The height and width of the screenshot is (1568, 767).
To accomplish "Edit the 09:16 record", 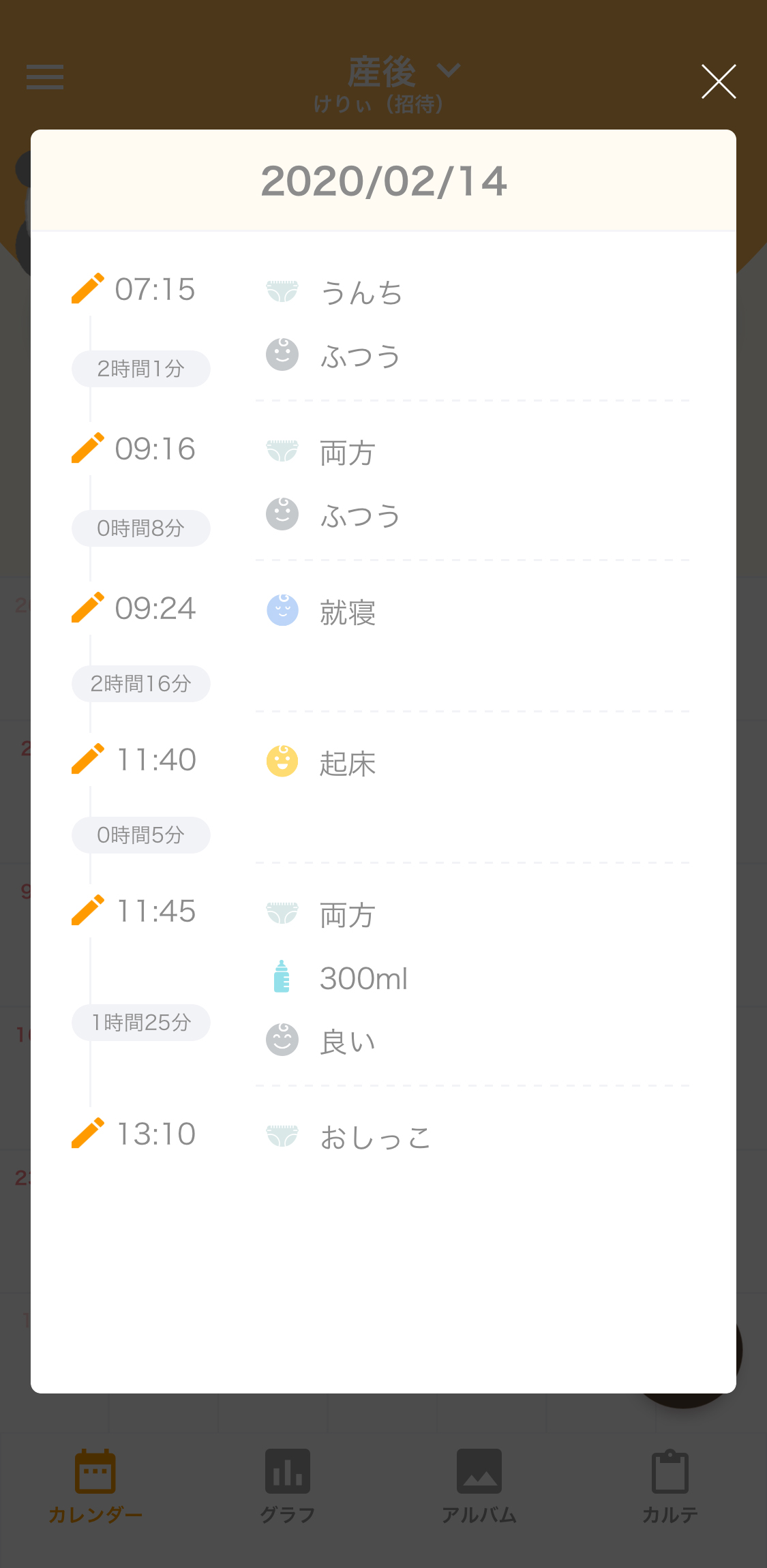I will (x=88, y=448).
